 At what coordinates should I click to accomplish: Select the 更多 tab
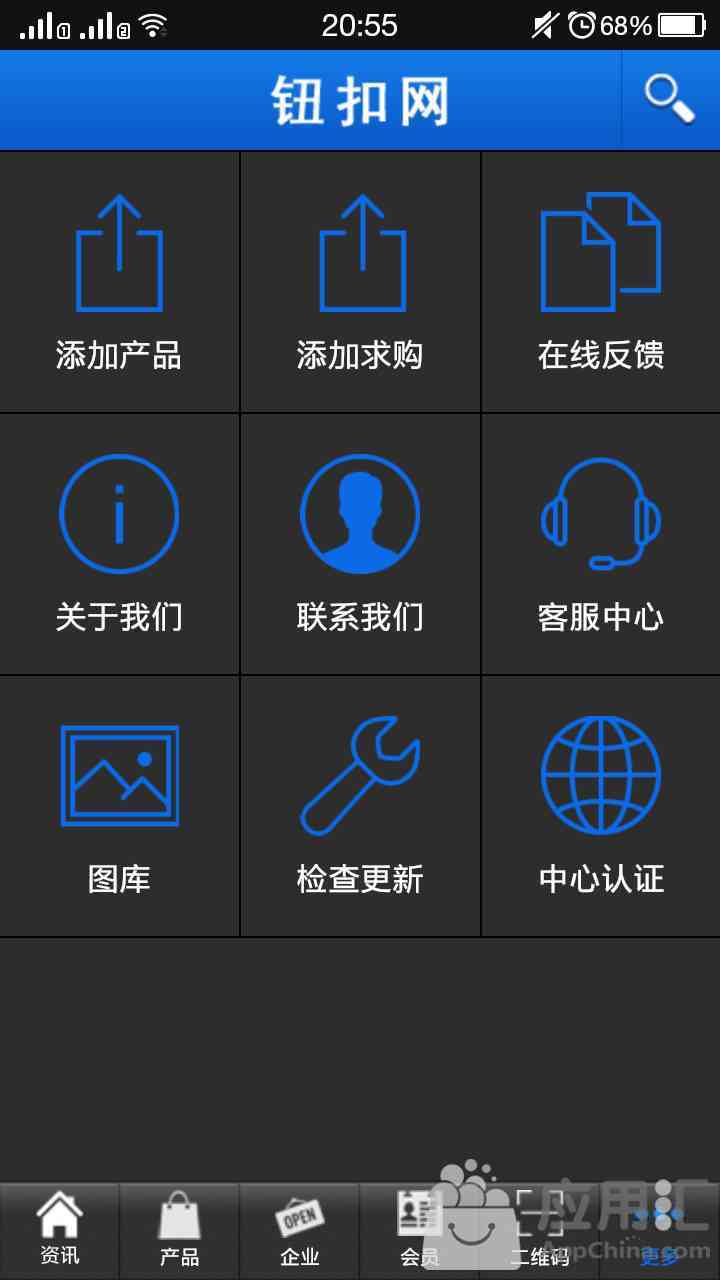click(660, 1231)
